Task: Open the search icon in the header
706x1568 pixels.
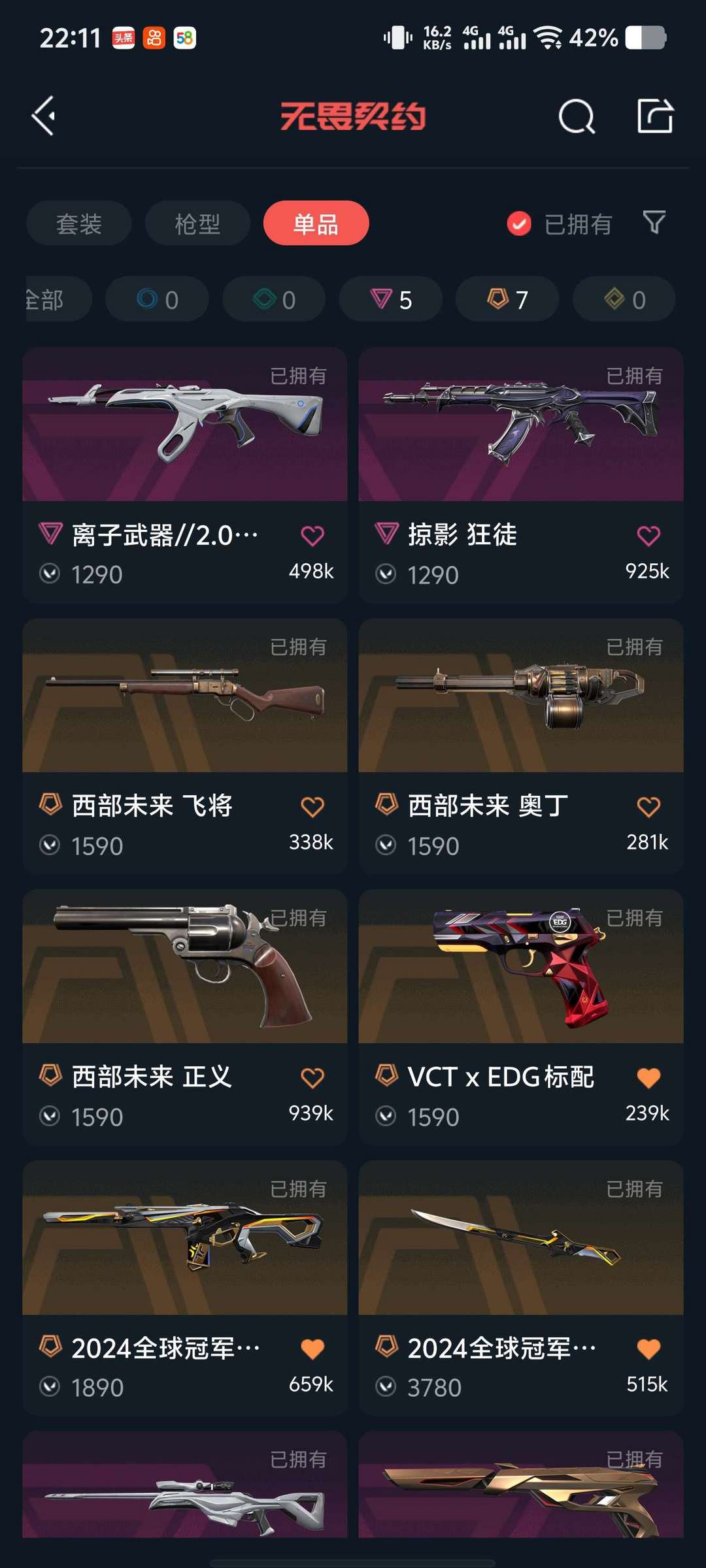Action: 577,117
